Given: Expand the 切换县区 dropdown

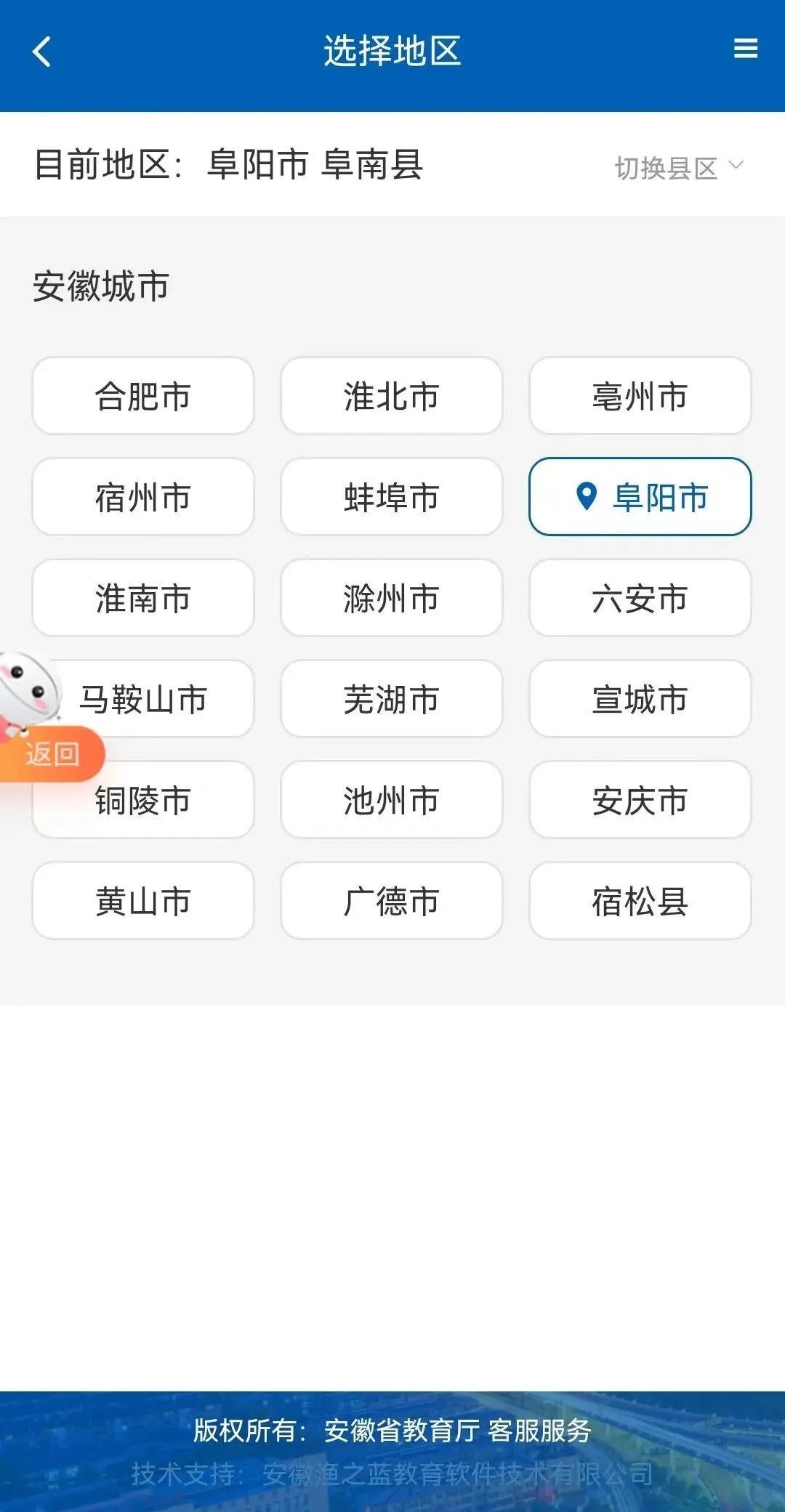Looking at the screenshot, I should pos(679,168).
